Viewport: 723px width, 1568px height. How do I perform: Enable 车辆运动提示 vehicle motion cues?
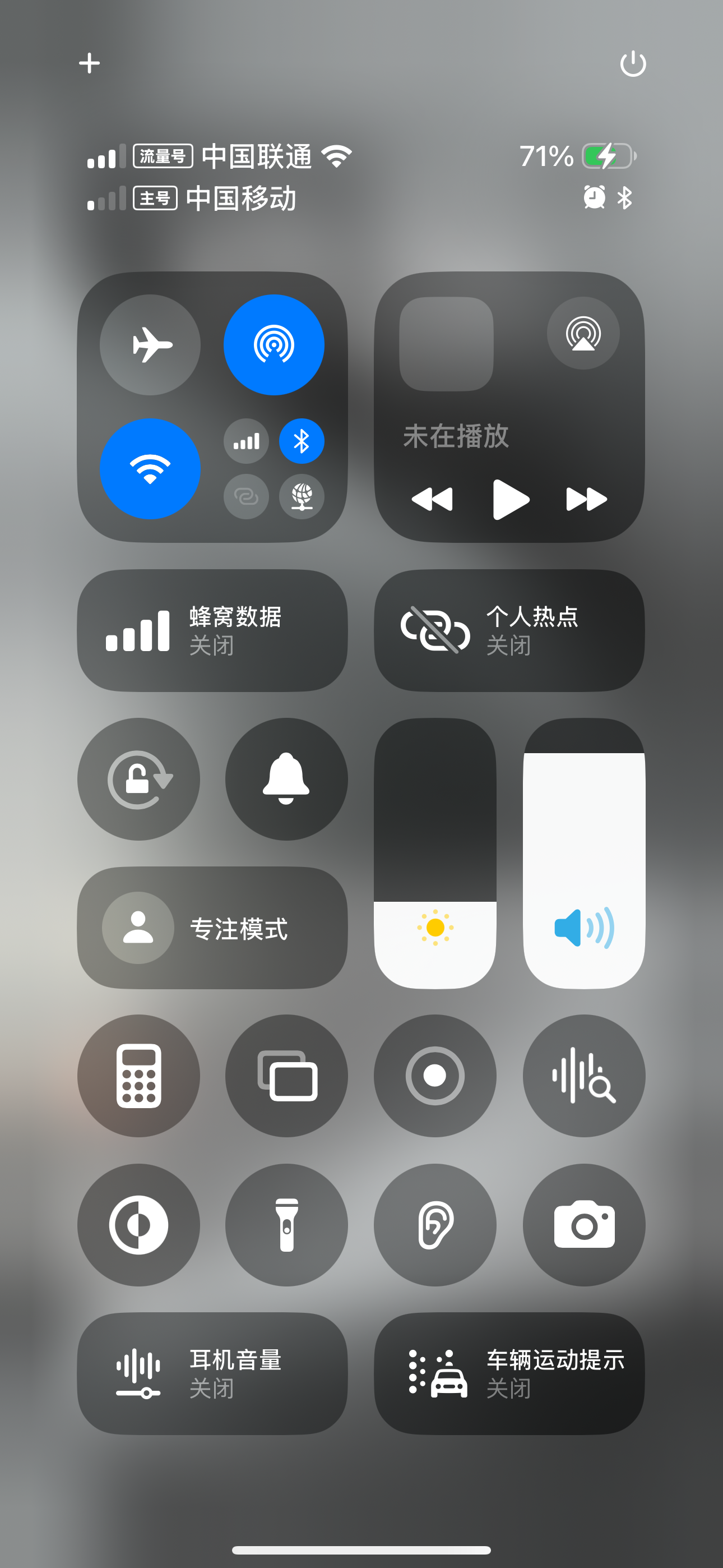[509, 1373]
